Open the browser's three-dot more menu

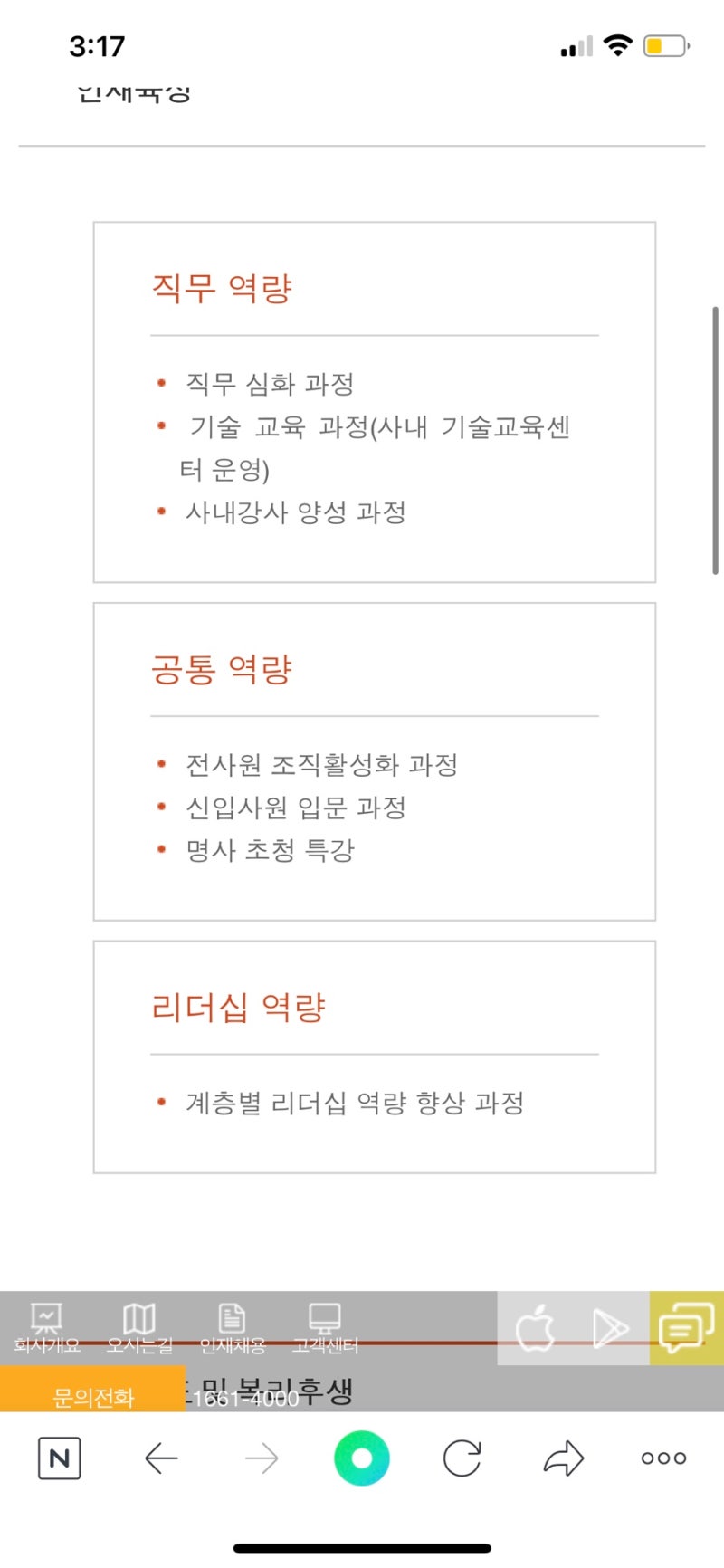click(663, 1458)
